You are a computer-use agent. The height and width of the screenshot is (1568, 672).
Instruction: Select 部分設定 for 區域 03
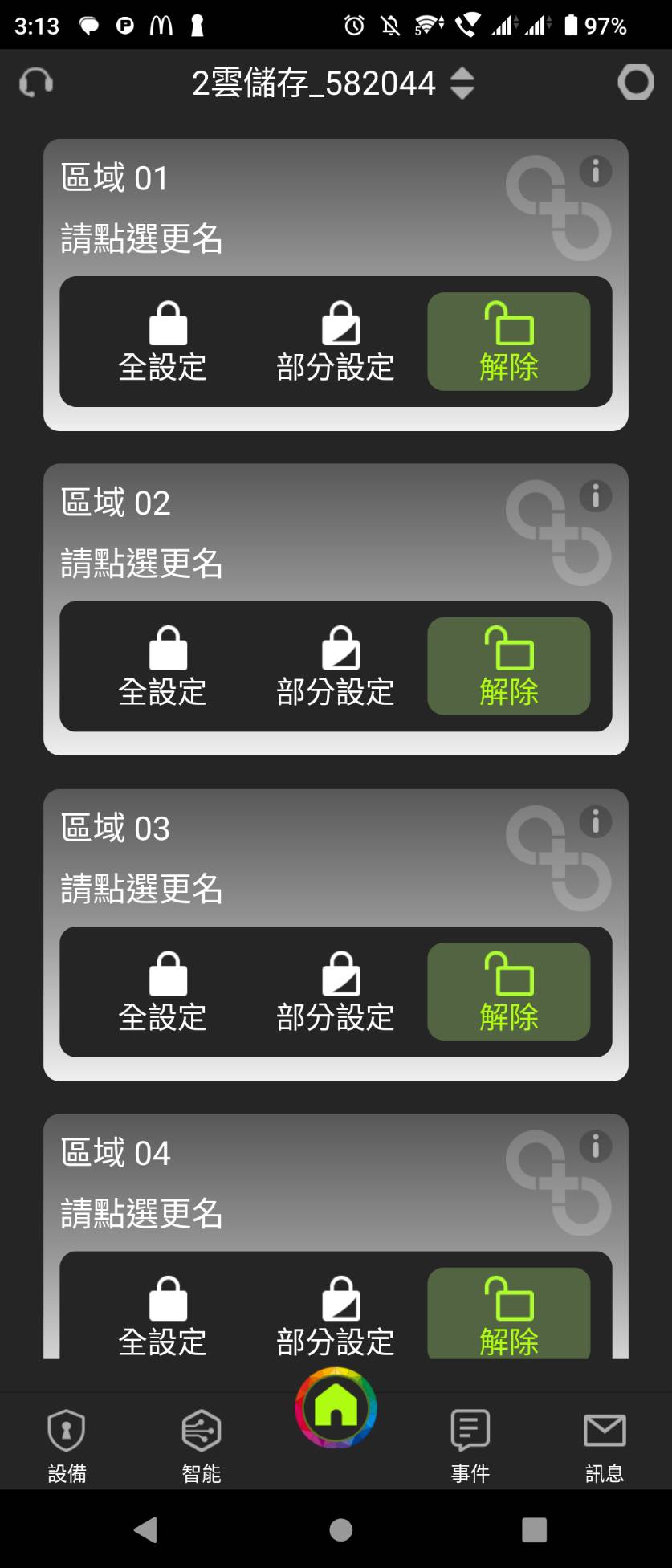point(336,992)
